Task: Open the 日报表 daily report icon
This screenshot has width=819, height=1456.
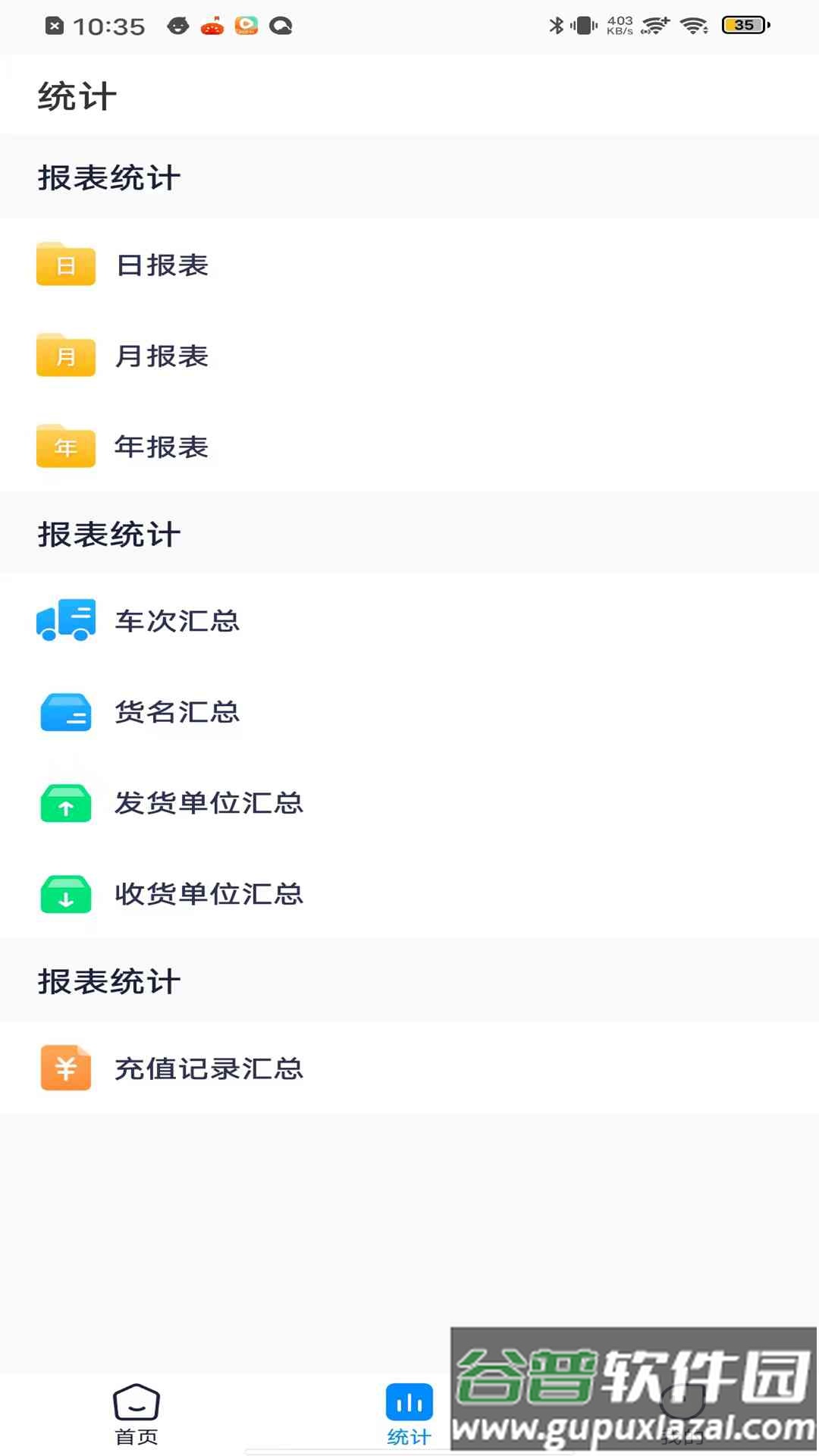Action: [65, 265]
